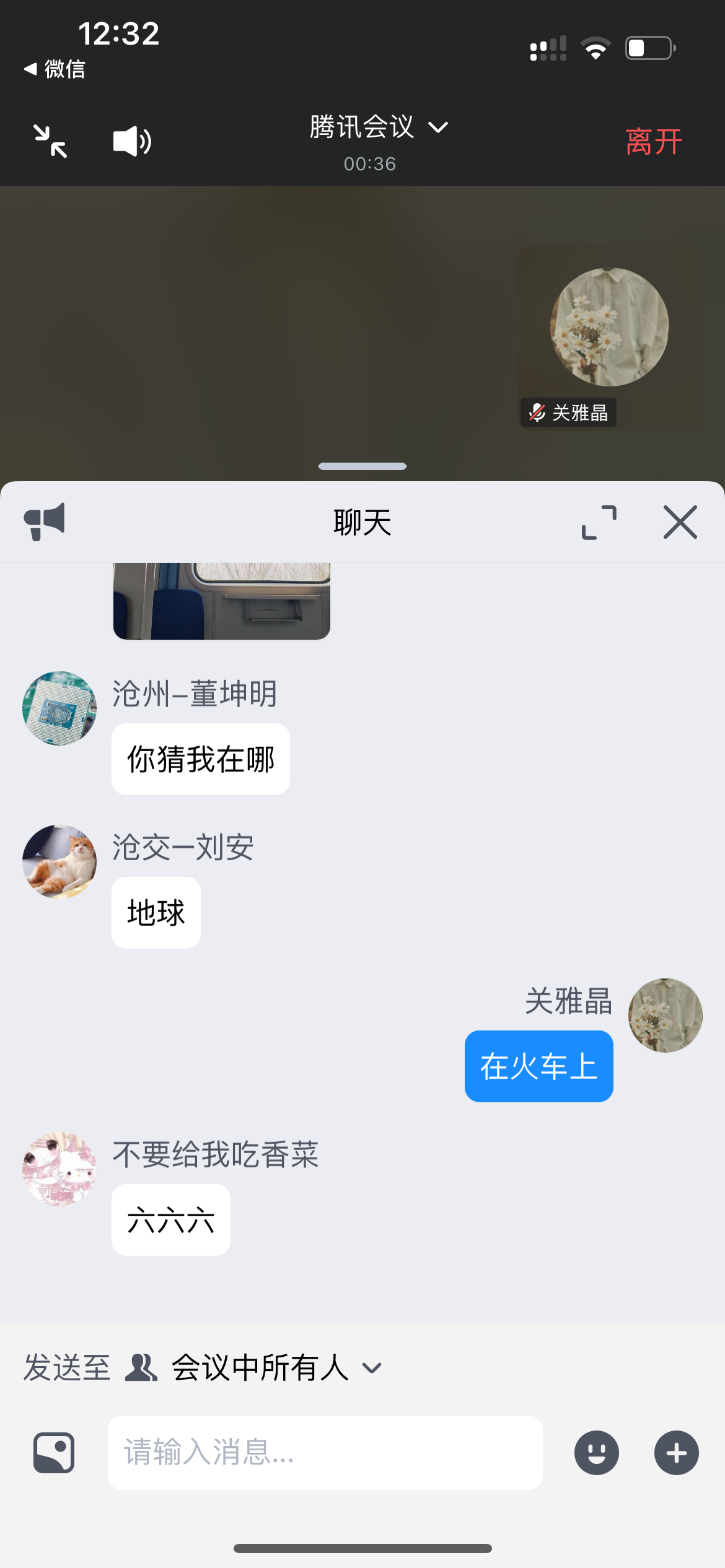
Task: Expand chat to fullscreen
Action: click(x=599, y=522)
